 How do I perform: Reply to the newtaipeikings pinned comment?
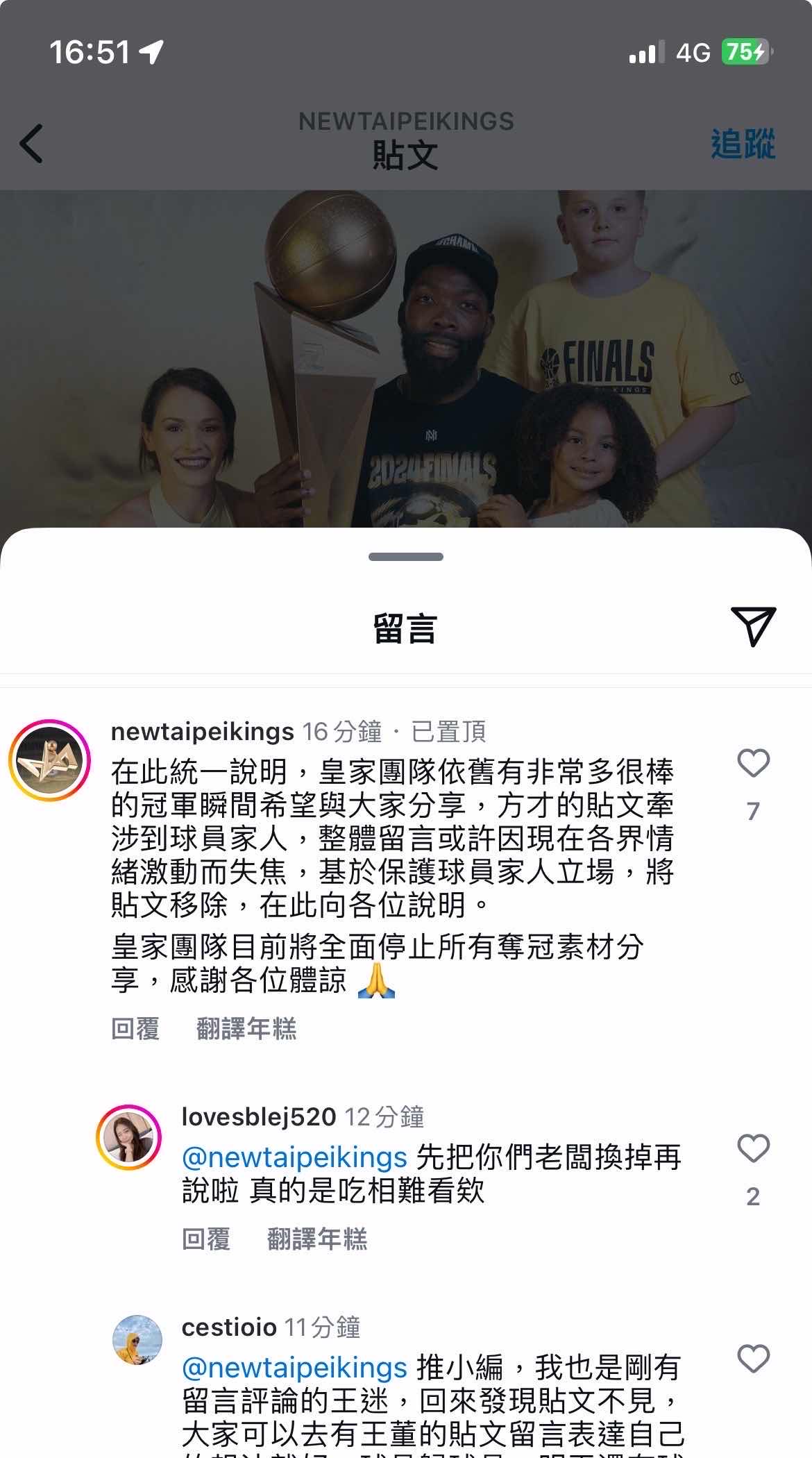tap(135, 1028)
